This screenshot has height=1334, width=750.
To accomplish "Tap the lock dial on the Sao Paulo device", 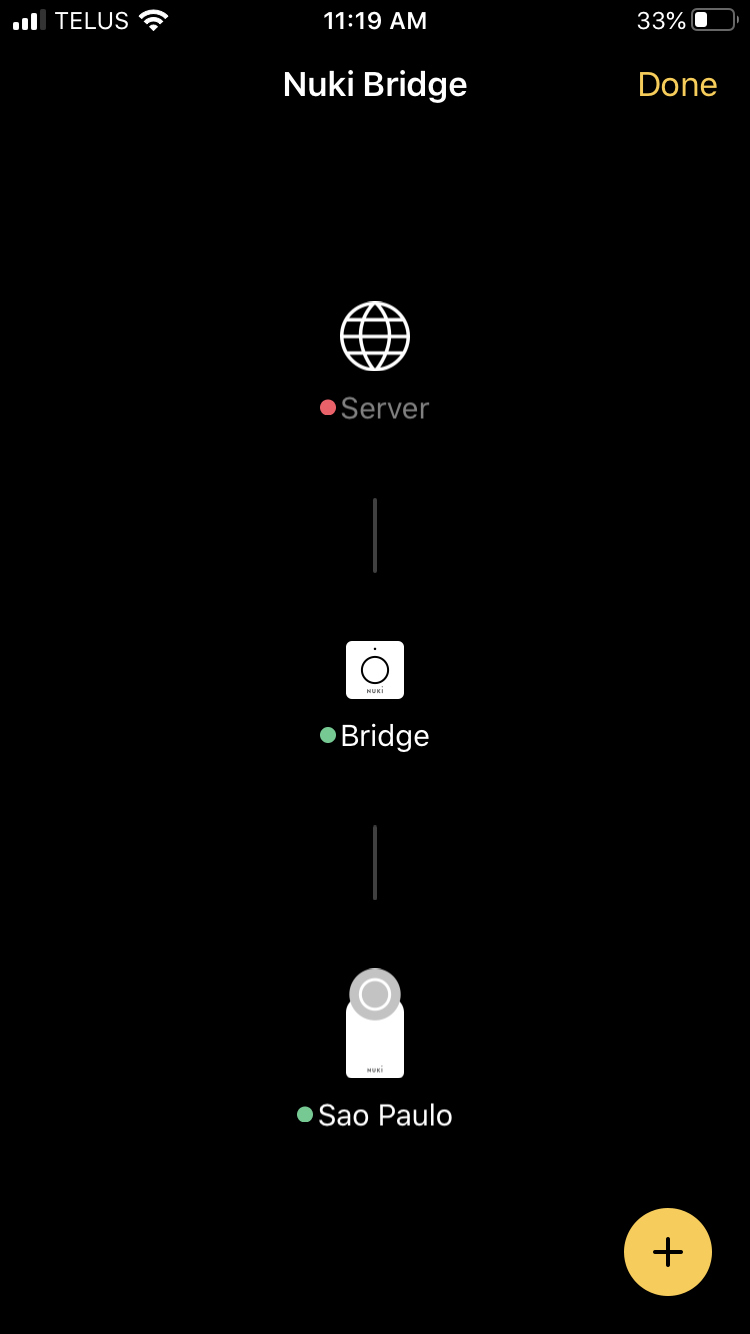I will click(375, 993).
